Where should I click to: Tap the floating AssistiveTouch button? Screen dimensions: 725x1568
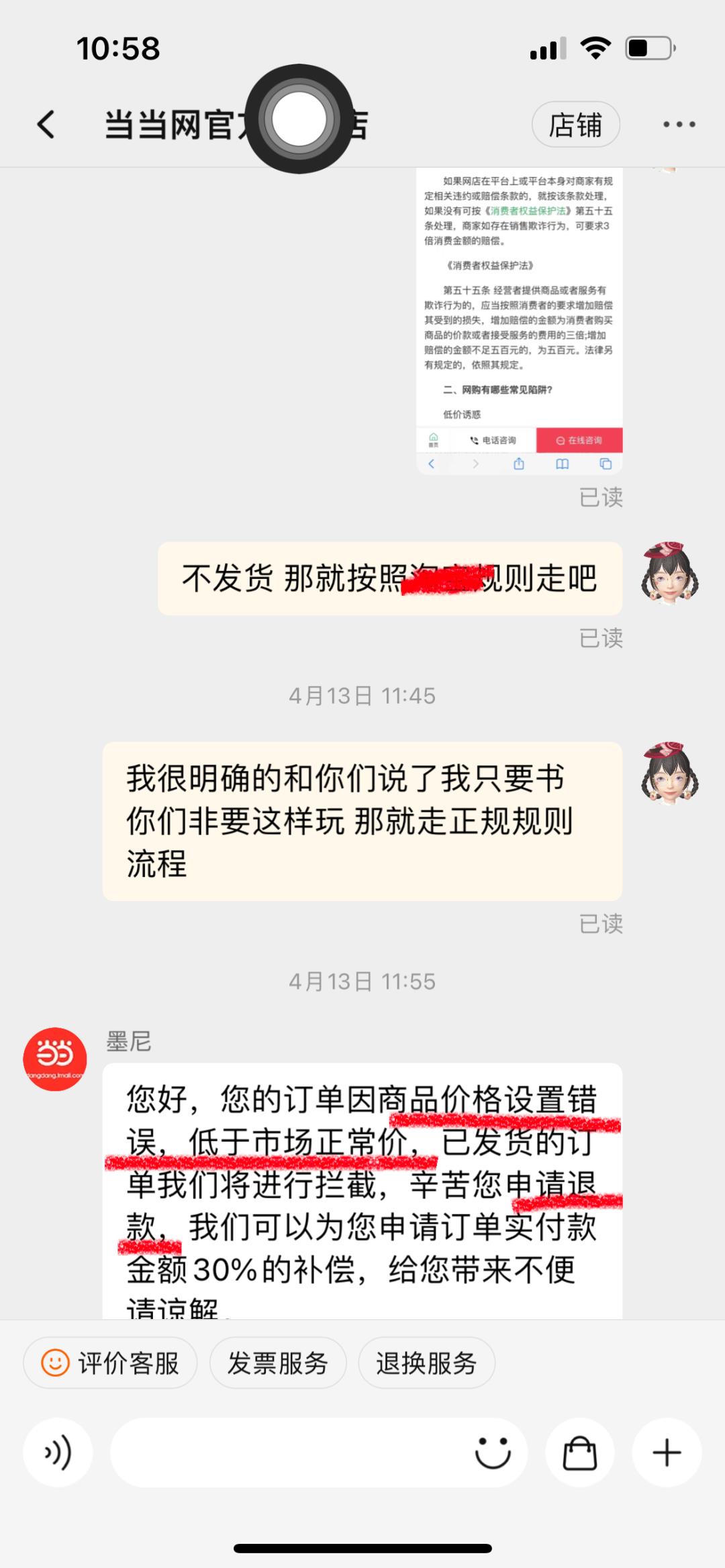299,119
